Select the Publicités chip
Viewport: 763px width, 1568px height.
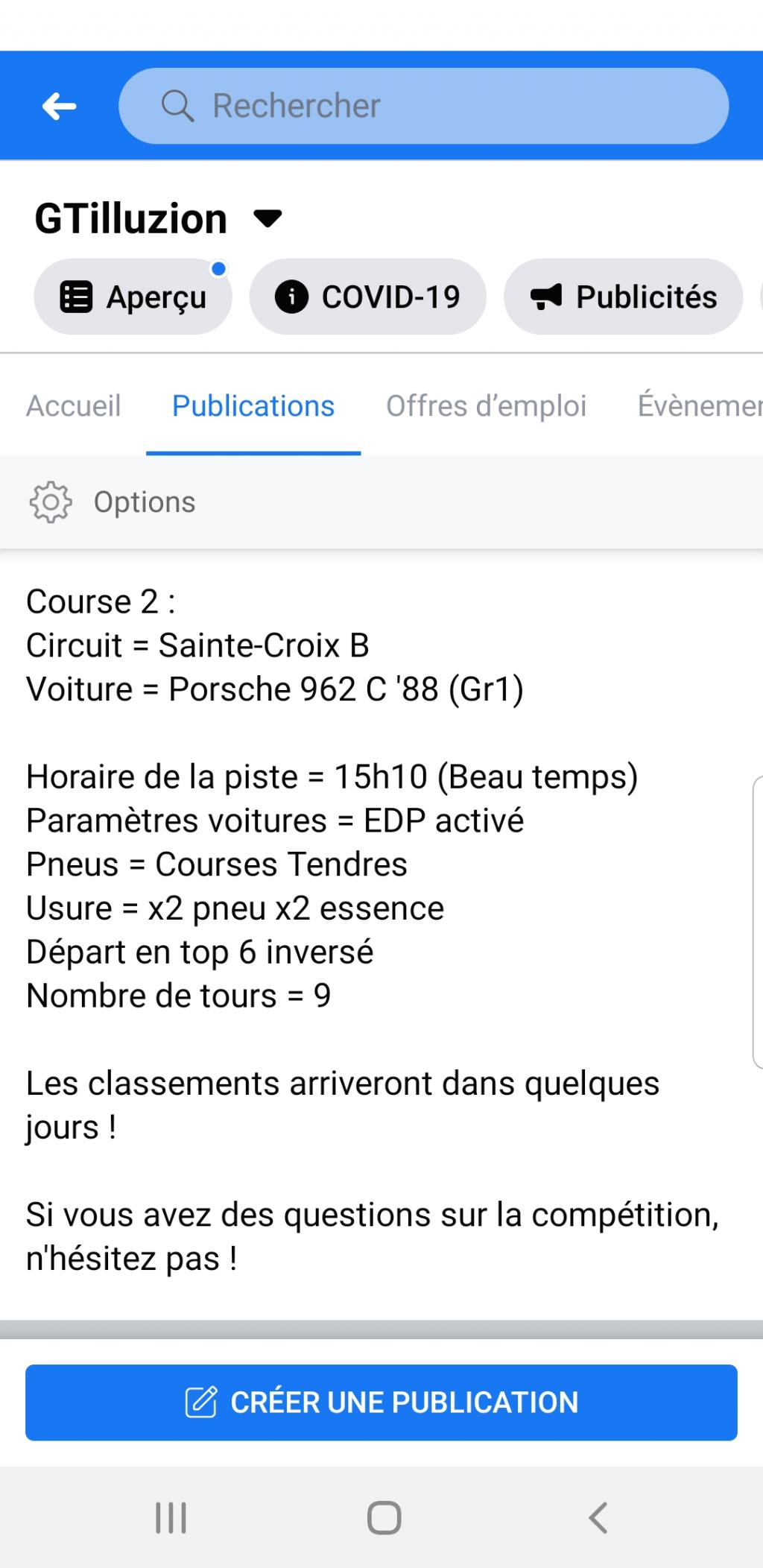point(623,297)
